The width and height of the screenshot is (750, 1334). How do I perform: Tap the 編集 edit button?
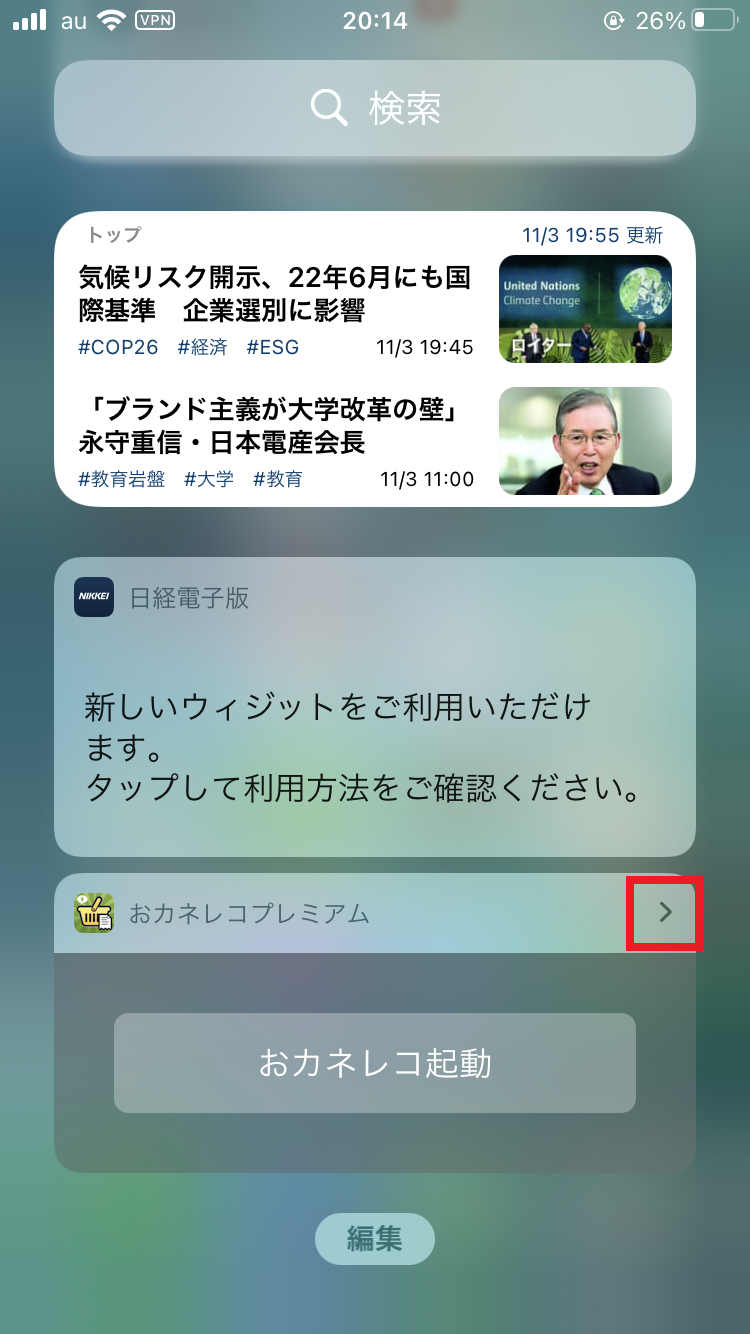[x=375, y=1239]
